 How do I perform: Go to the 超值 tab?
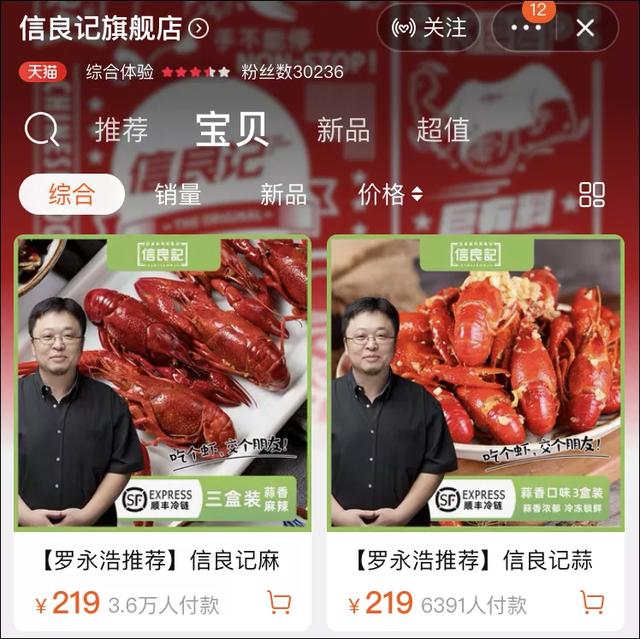tap(443, 130)
